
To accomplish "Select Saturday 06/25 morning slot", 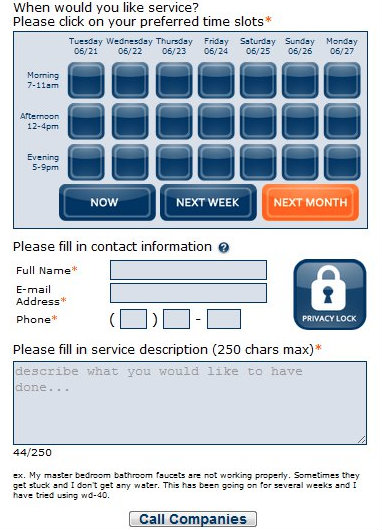I will (x=258, y=80).
